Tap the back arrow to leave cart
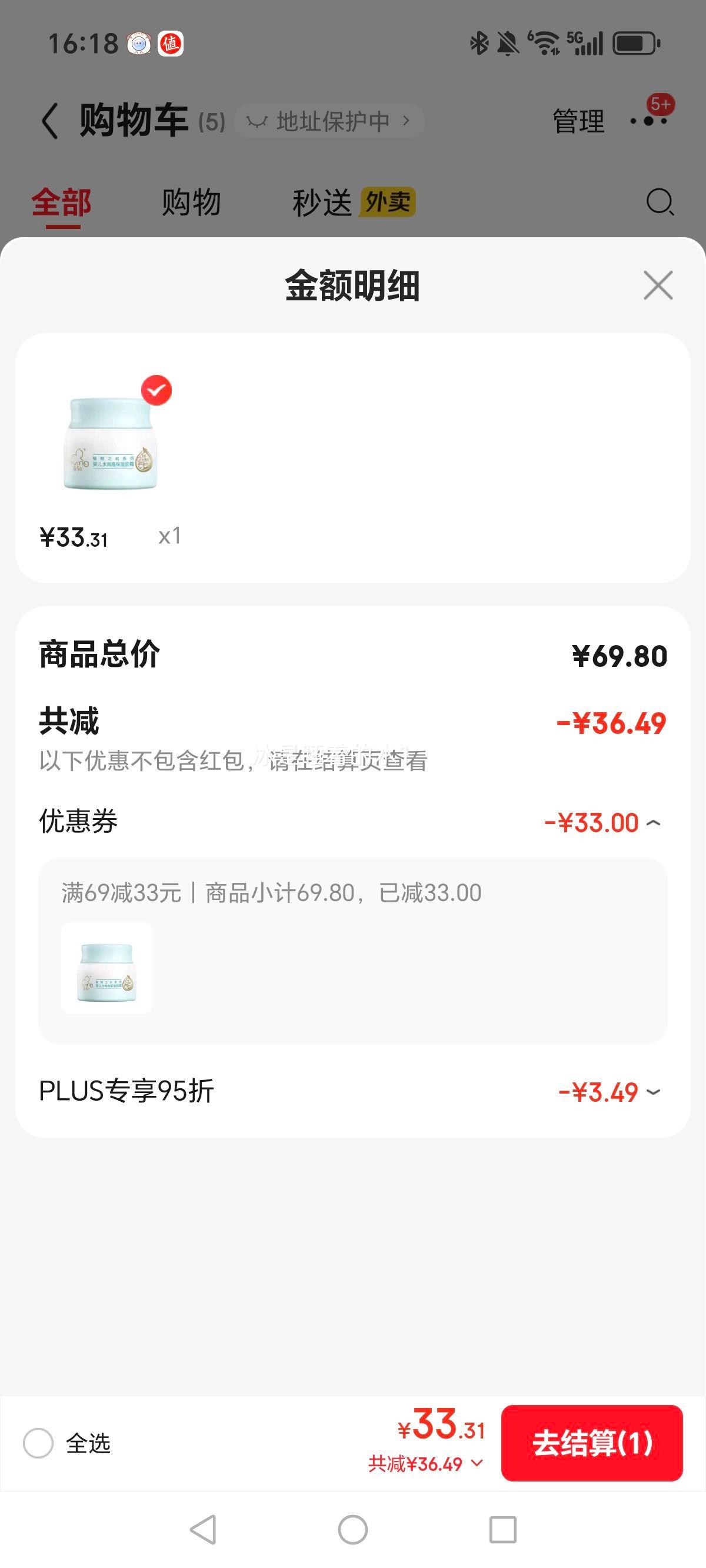This screenshot has height=1568, width=706. coord(49,119)
